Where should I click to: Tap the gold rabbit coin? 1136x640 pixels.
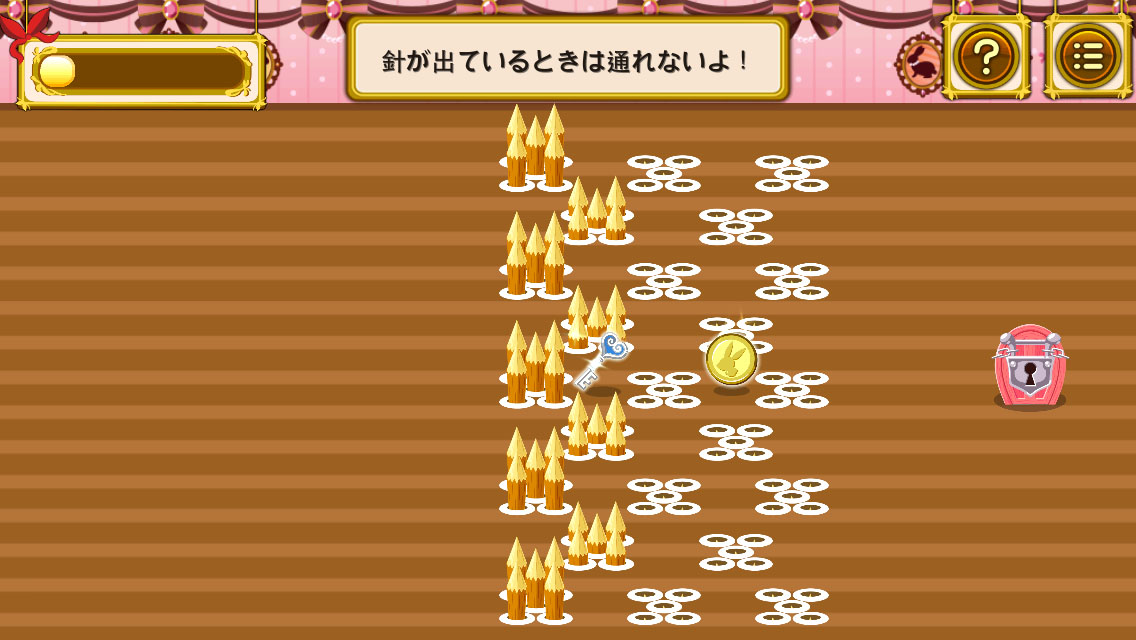[731, 359]
